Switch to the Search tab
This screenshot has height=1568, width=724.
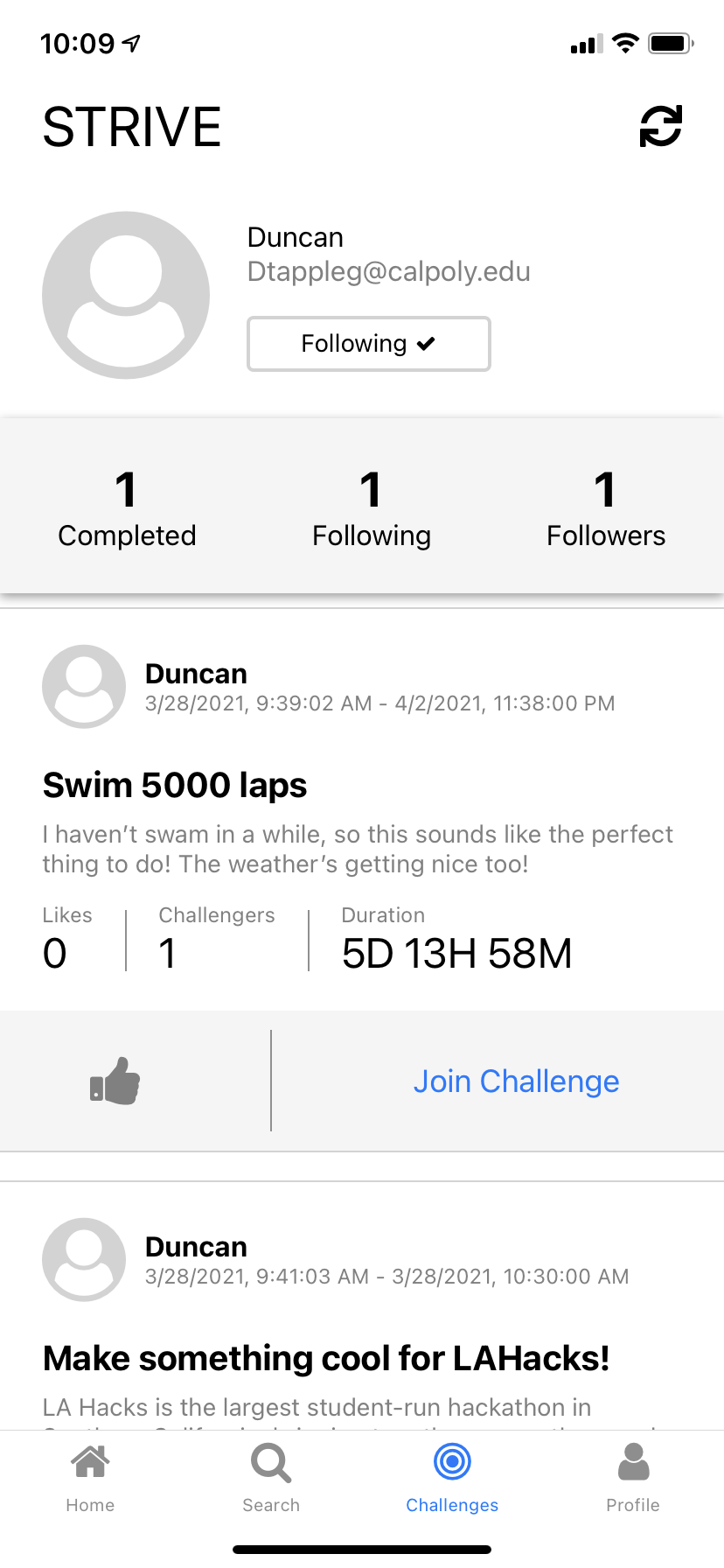(x=271, y=1478)
